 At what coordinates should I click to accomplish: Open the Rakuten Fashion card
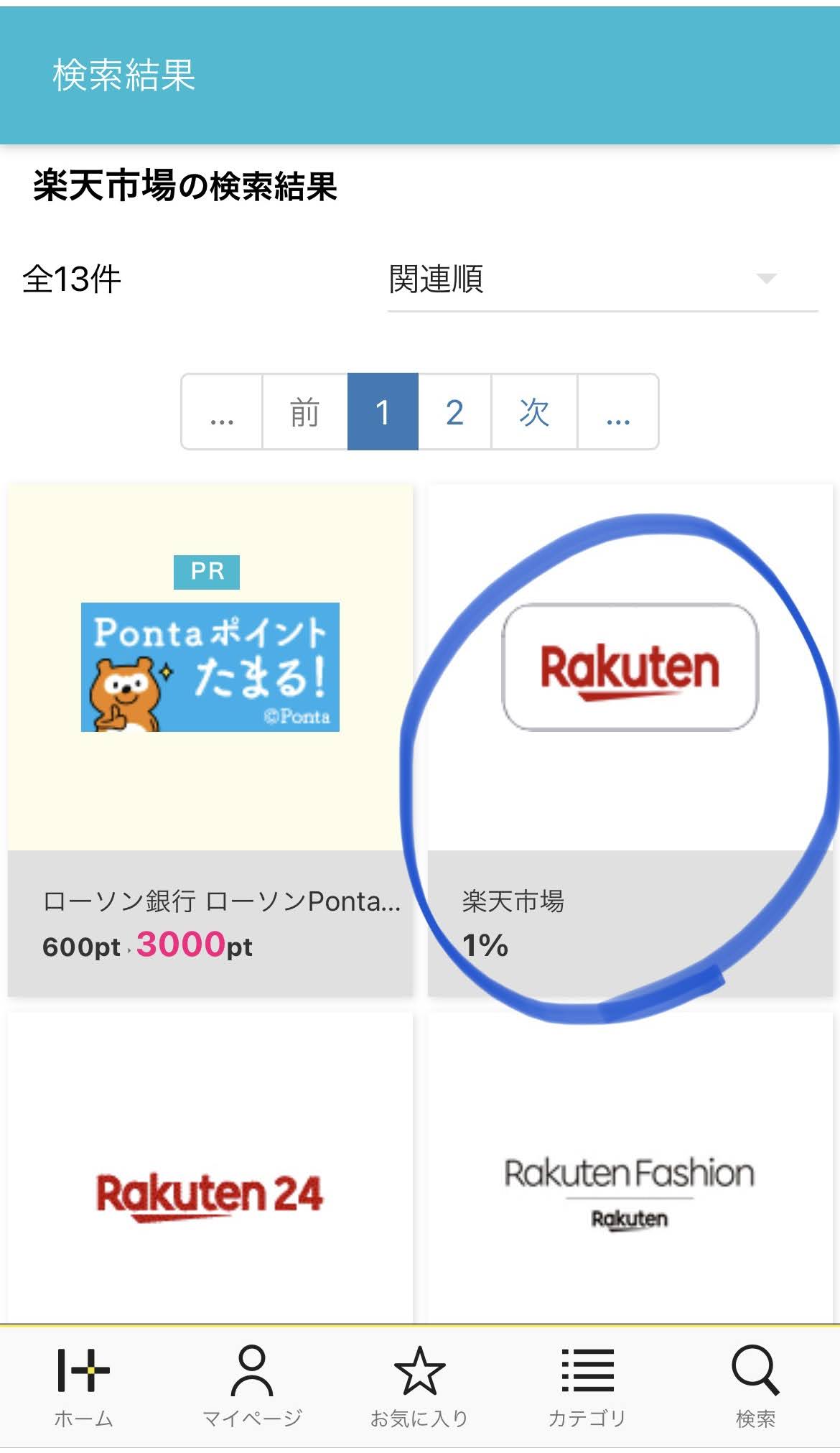[630, 1167]
